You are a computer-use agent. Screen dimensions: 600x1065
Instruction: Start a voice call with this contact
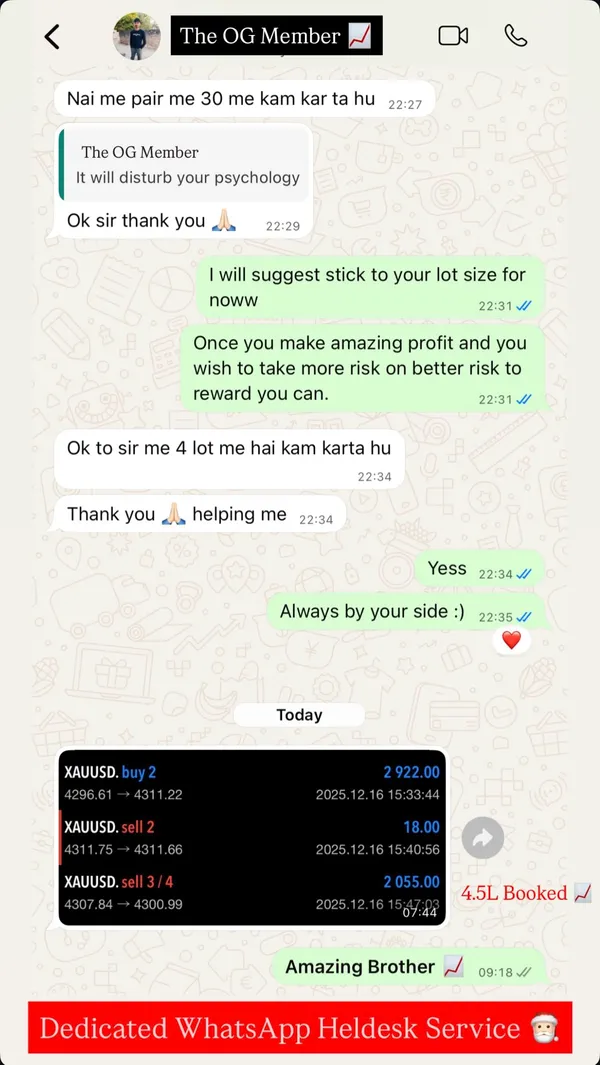point(515,36)
